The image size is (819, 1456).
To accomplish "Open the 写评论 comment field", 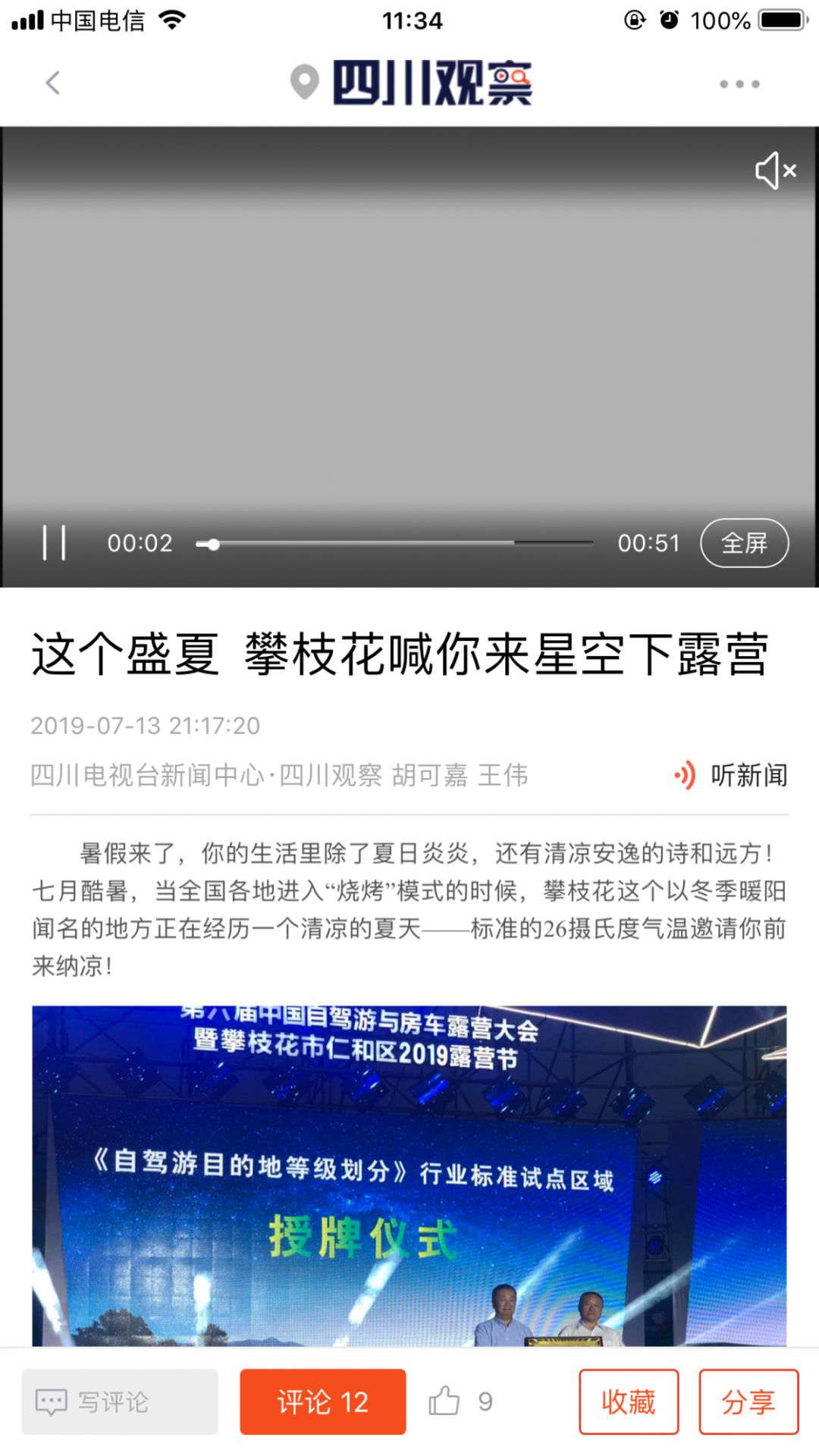I will coord(120,1401).
